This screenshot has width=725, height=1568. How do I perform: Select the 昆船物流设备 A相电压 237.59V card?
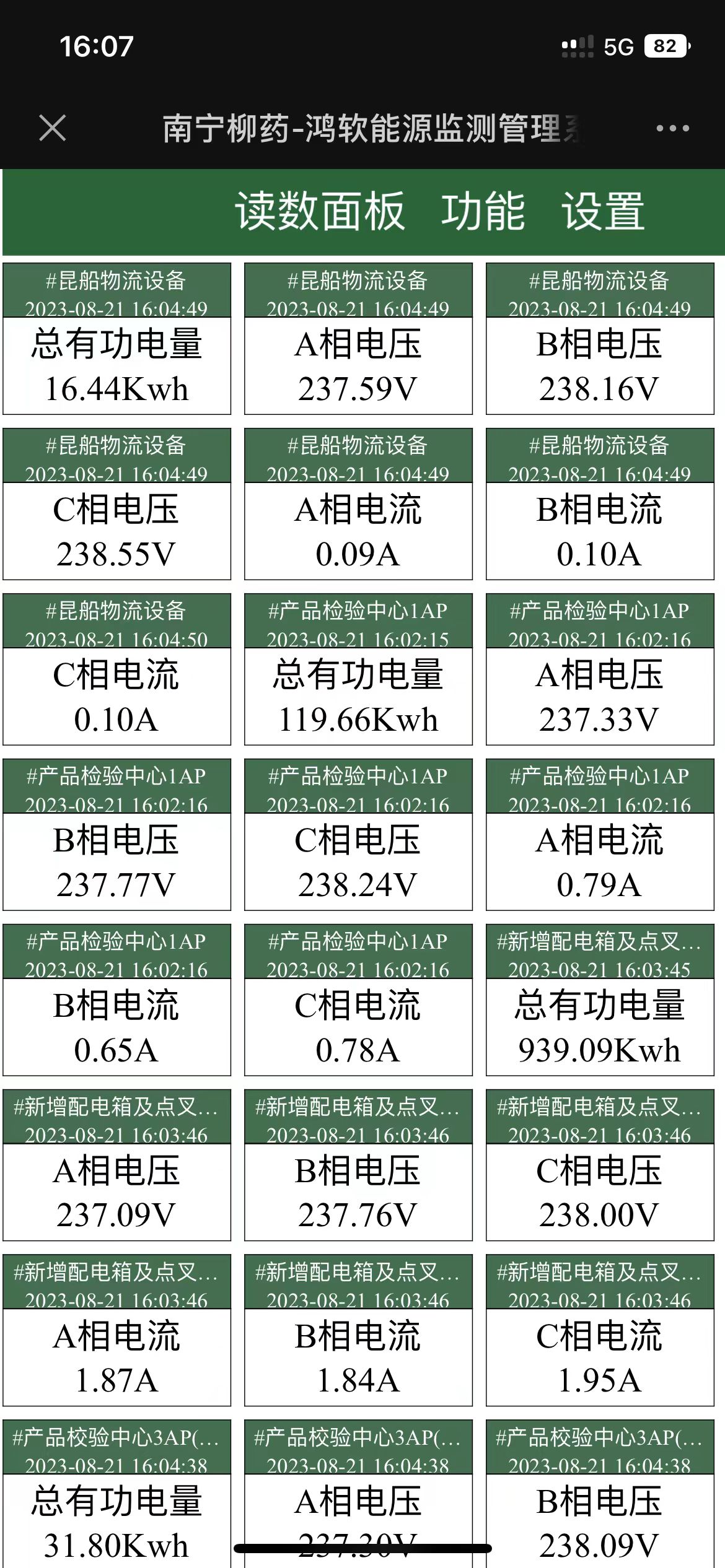(x=358, y=339)
